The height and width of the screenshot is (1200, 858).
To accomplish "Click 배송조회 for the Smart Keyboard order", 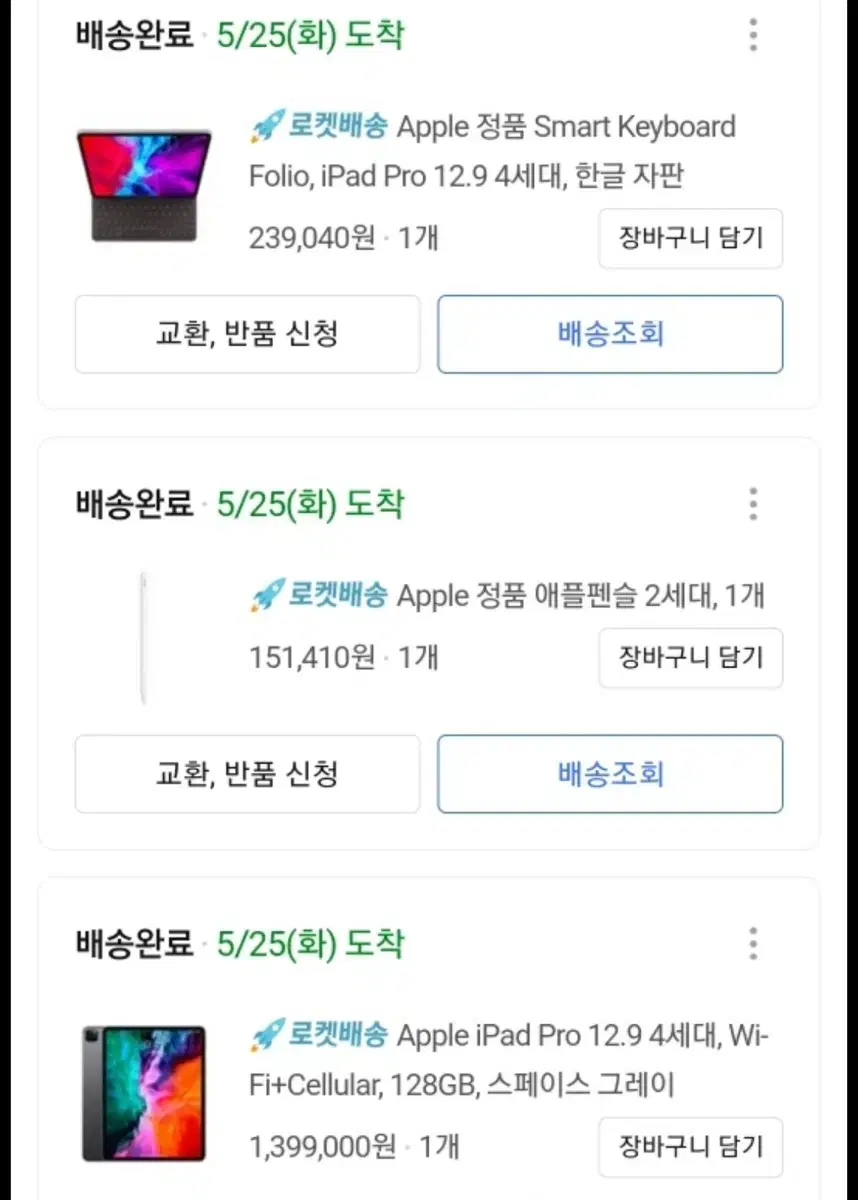I will 610,334.
